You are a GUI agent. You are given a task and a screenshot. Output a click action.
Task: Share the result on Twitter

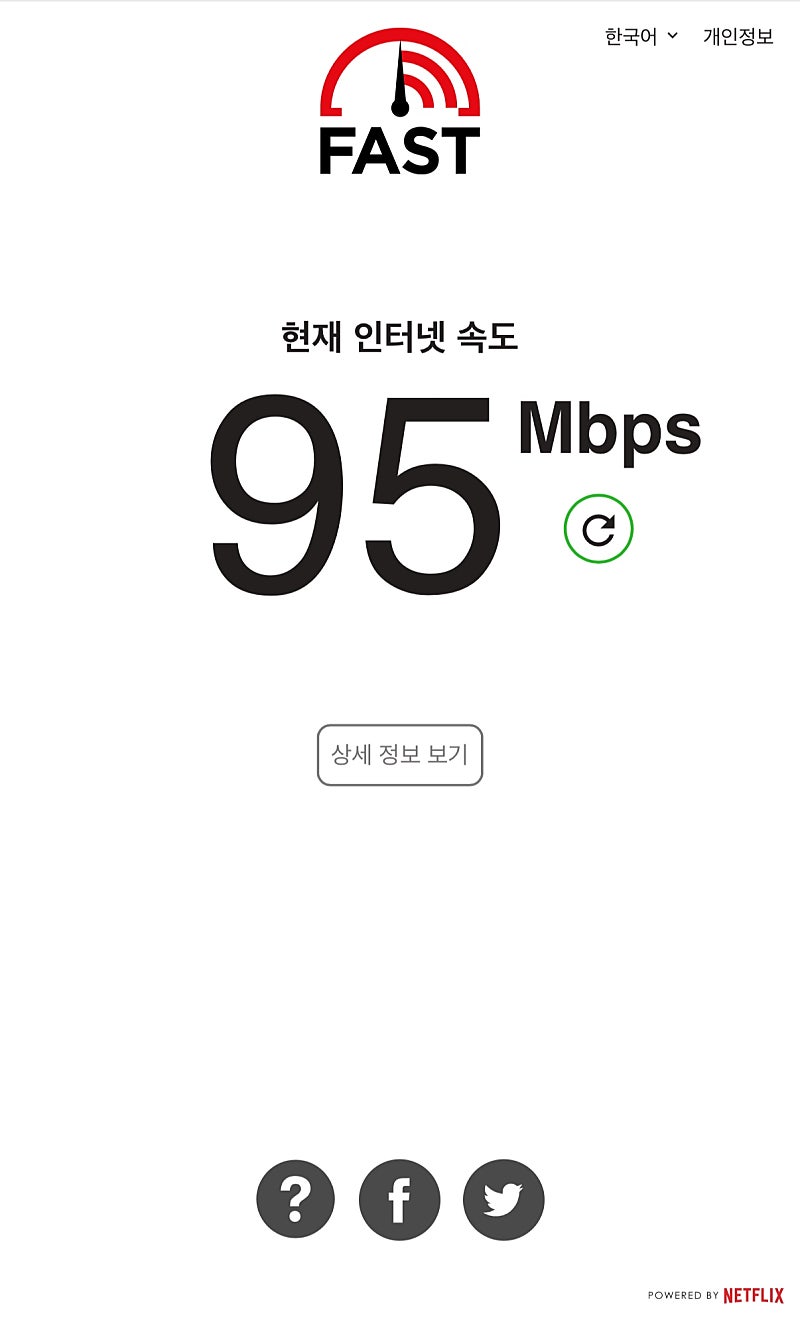pos(503,1200)
